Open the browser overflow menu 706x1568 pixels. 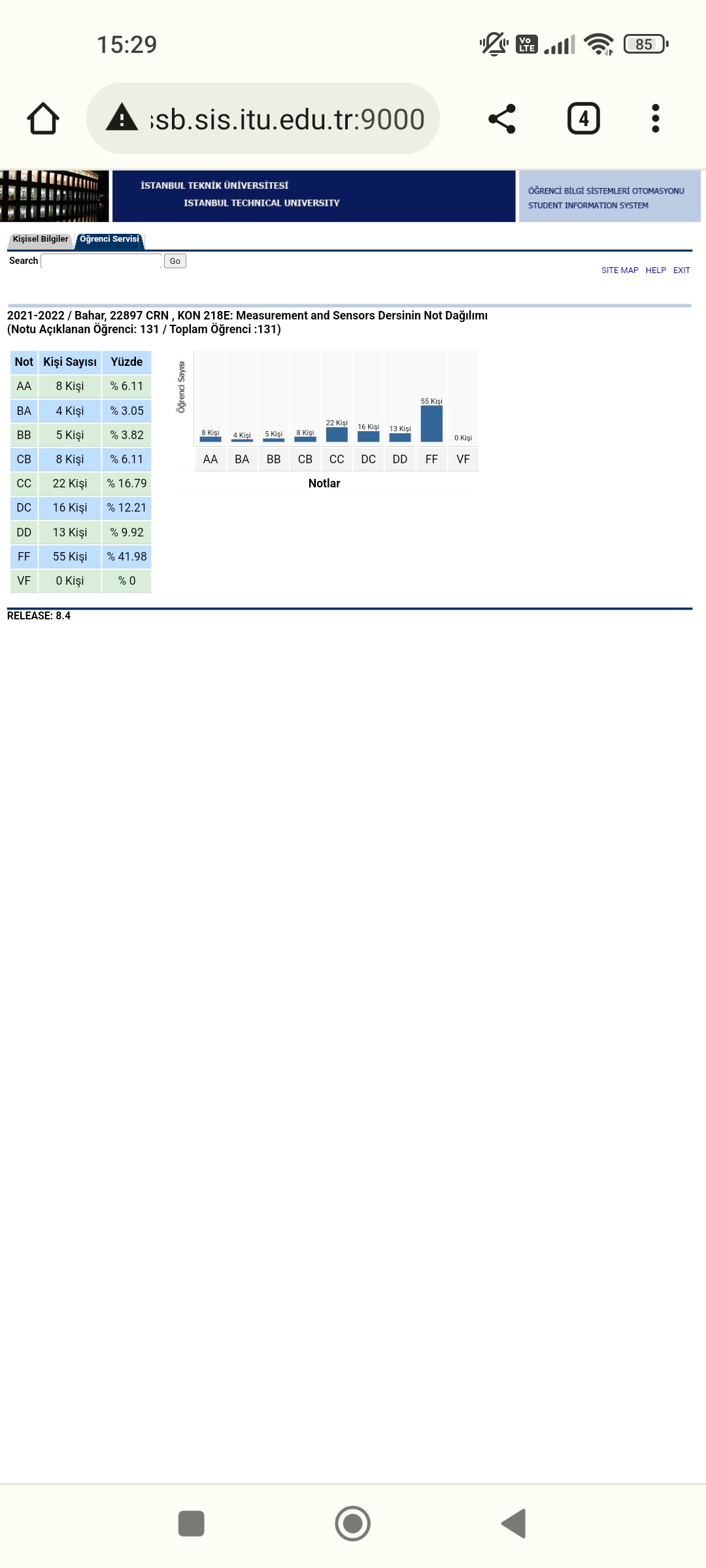pos(656,119)
